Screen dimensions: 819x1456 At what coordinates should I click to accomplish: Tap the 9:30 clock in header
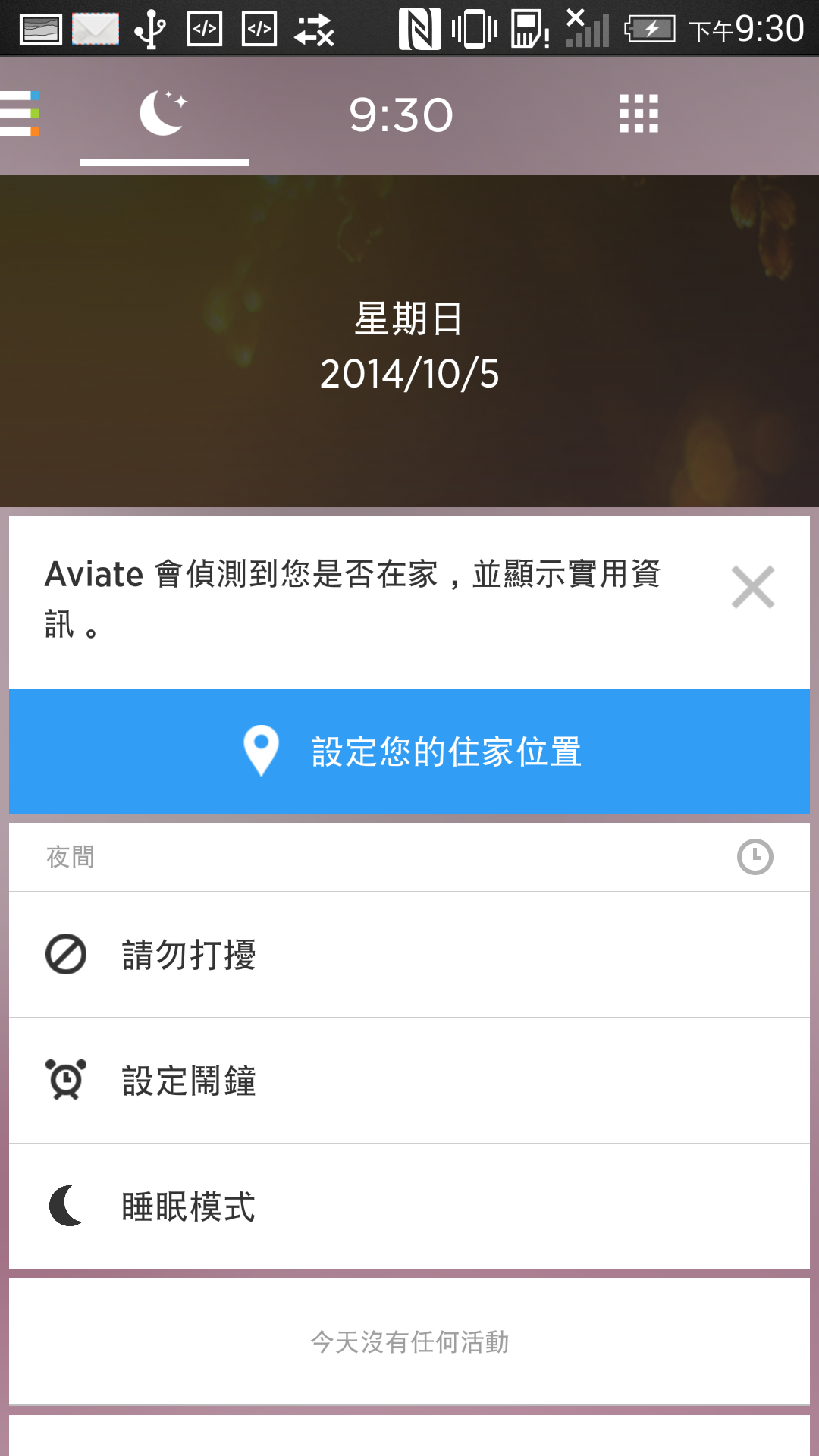[401, 115]
